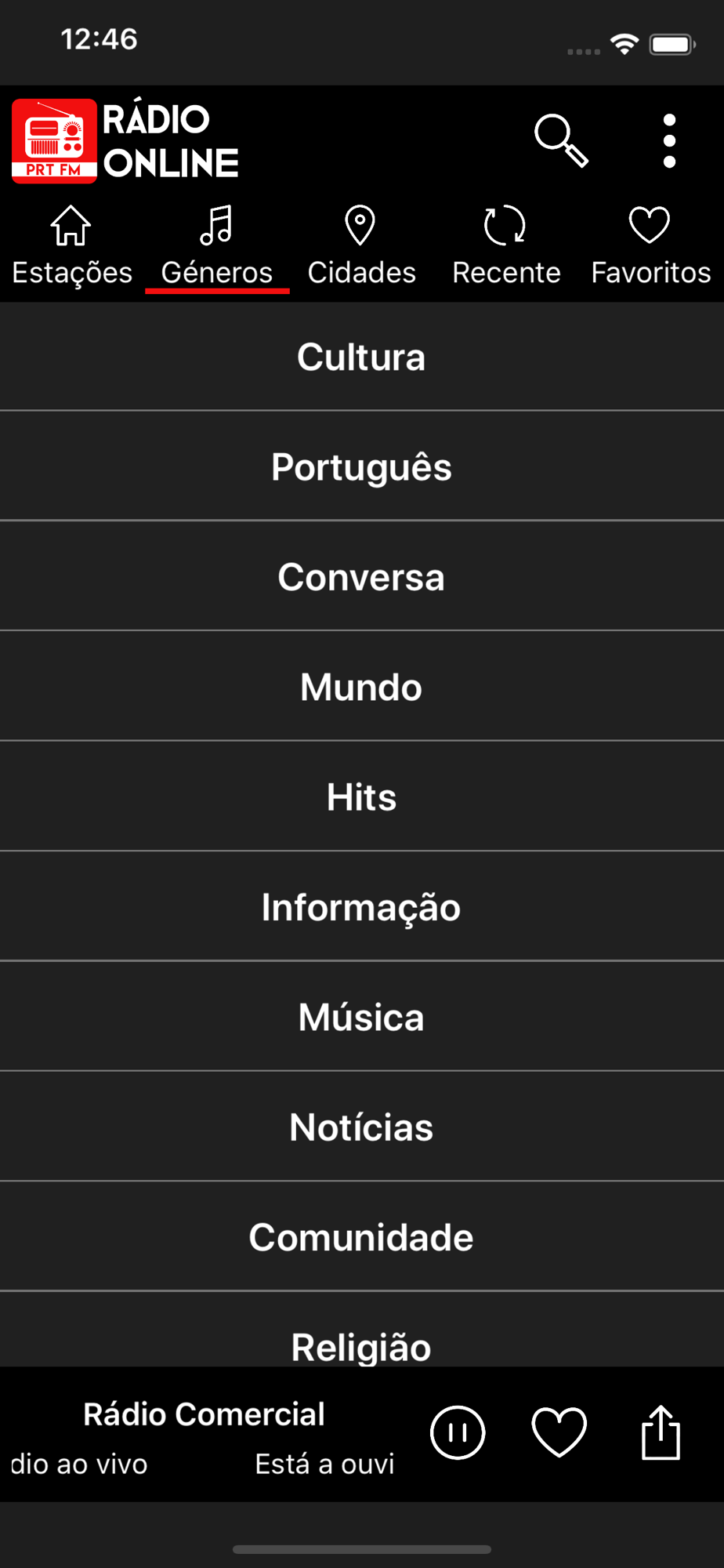Open the search magnifier icon
The height and width of the screenshot is (1568, 724).
point(561,141)
